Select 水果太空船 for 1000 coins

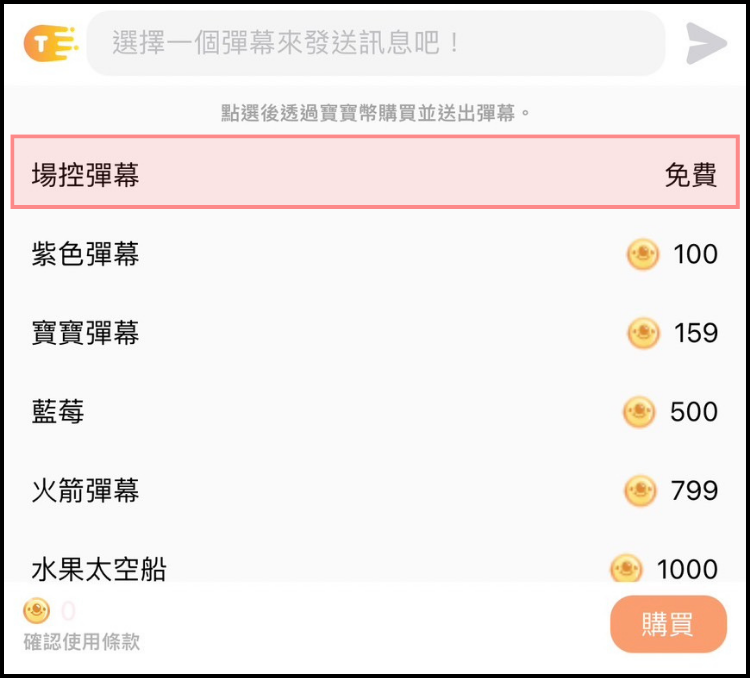point(375,567)
